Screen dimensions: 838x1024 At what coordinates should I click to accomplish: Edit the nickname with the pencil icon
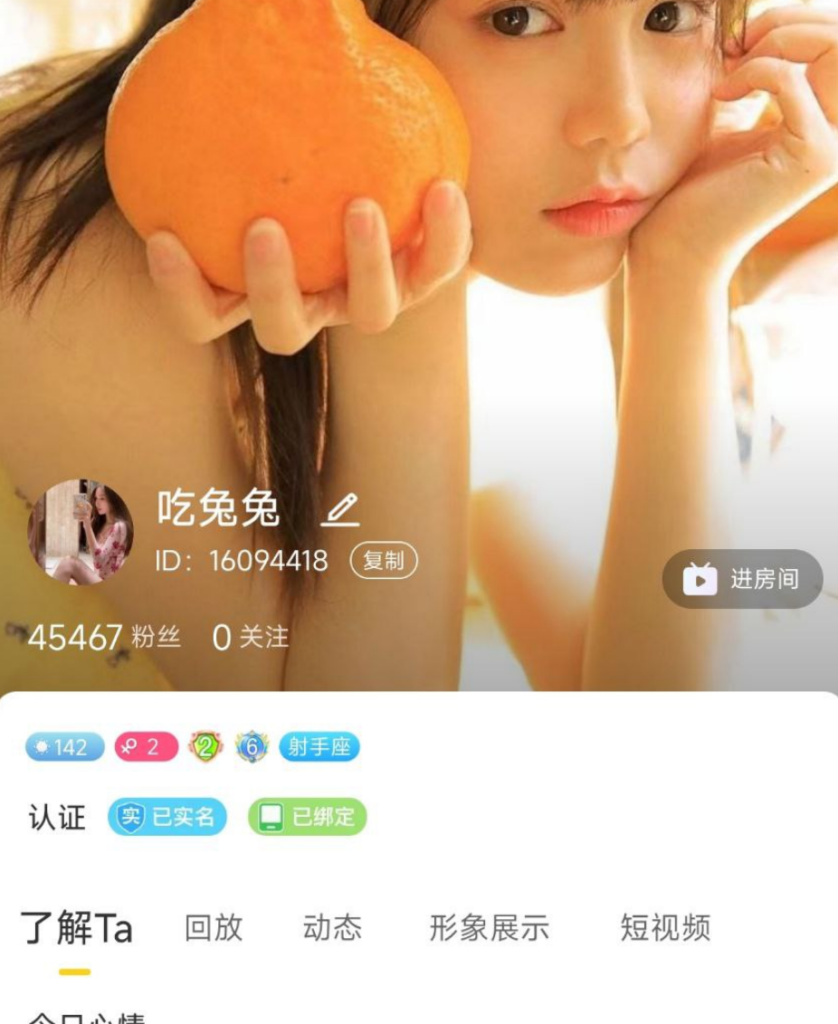(340, 510)
